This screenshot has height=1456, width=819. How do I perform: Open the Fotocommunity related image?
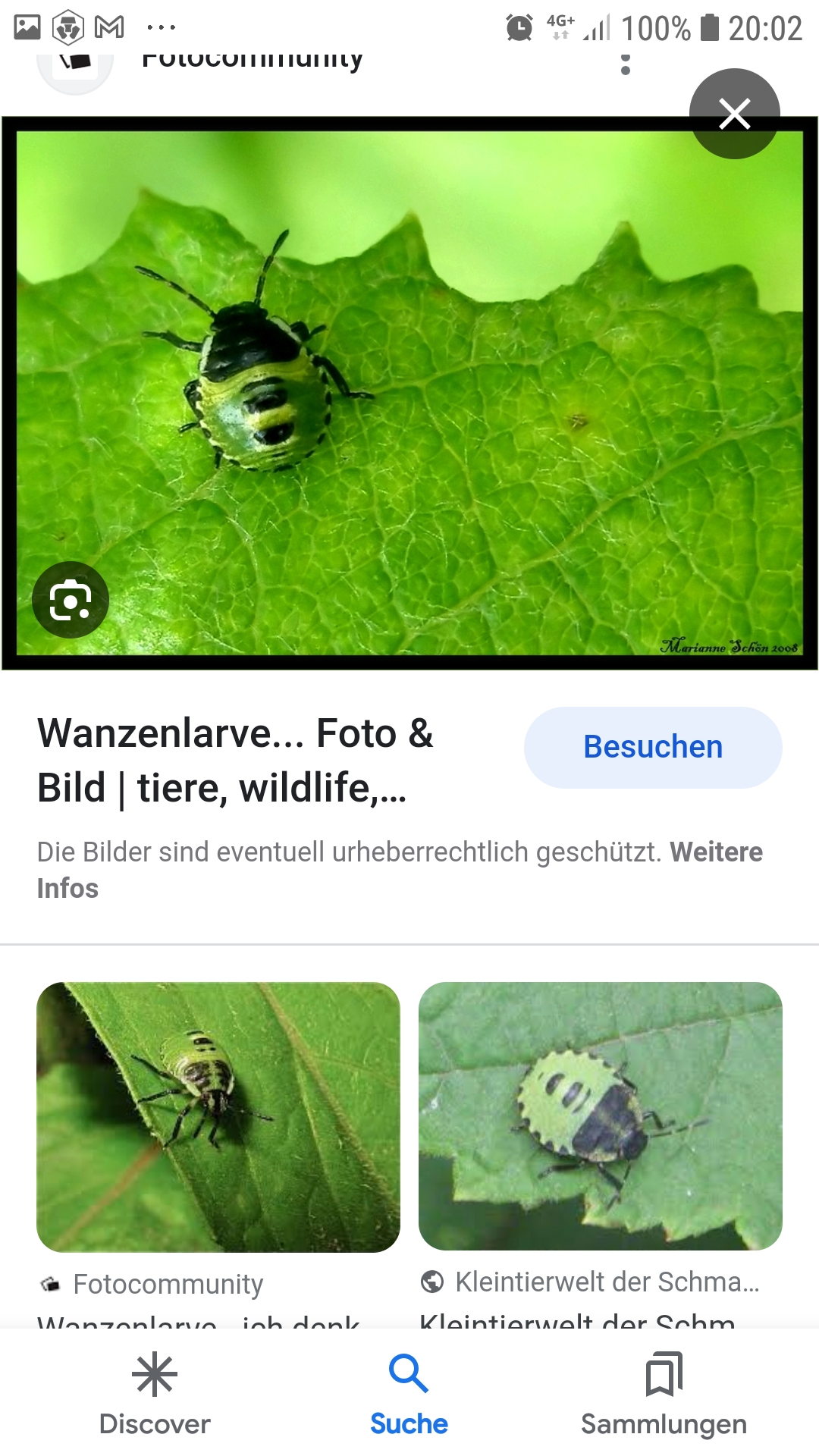(x=218, y=1117)
